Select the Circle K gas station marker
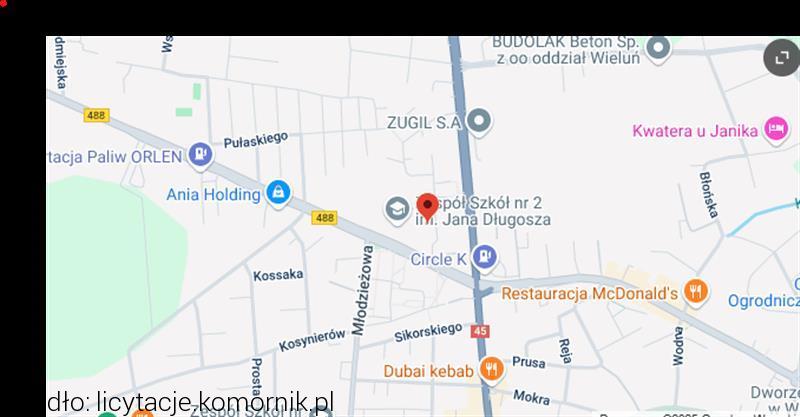800x417 pixels. 485,258
